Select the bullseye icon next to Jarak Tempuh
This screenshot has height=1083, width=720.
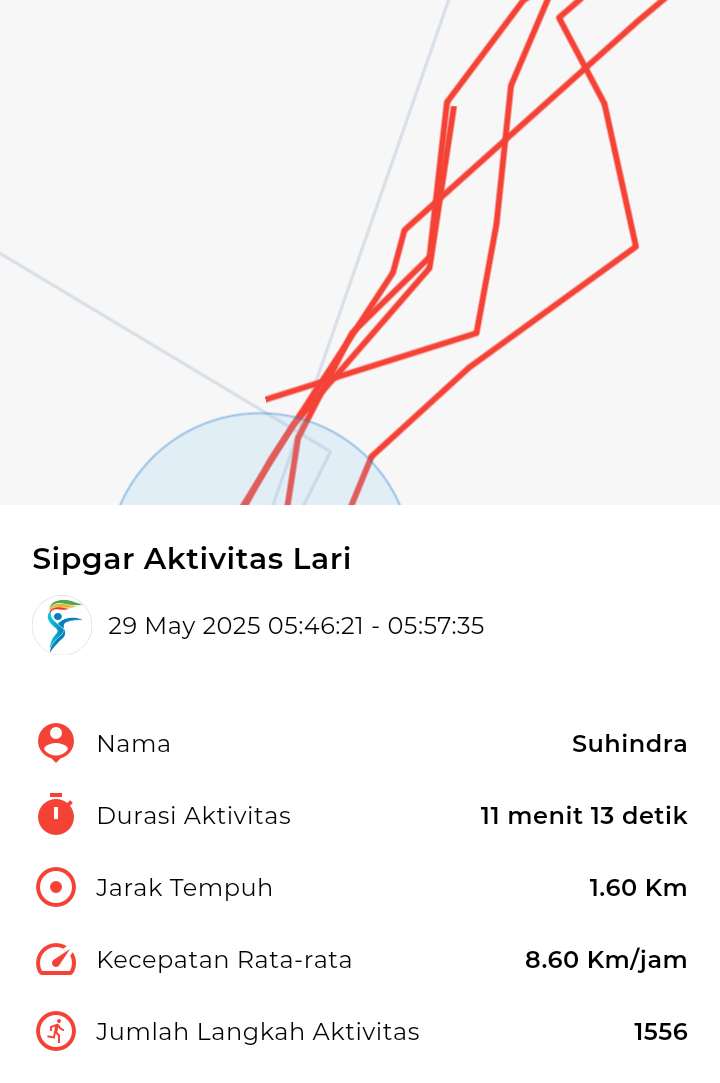55,887
